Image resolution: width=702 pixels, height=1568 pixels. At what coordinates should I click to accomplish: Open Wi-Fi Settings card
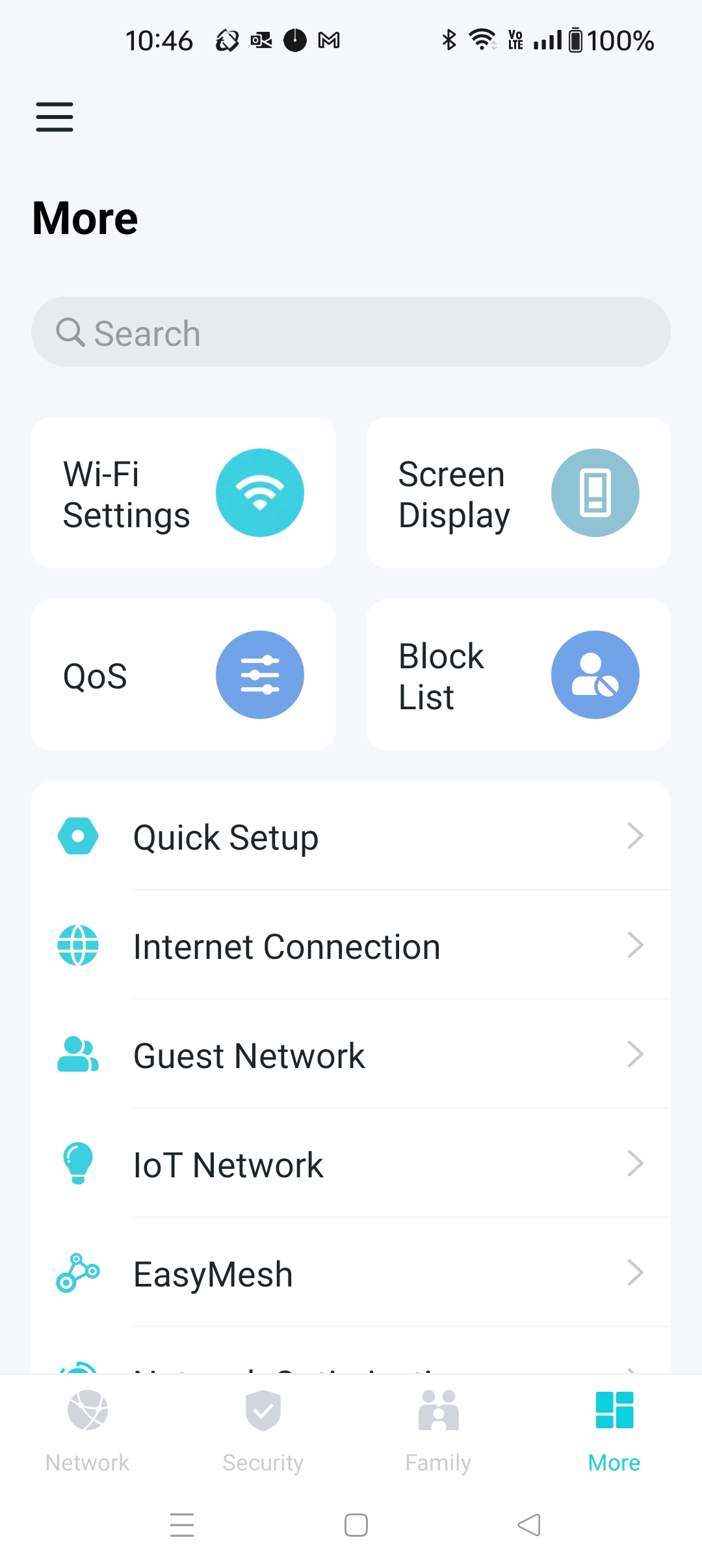[x=183, y=493]
